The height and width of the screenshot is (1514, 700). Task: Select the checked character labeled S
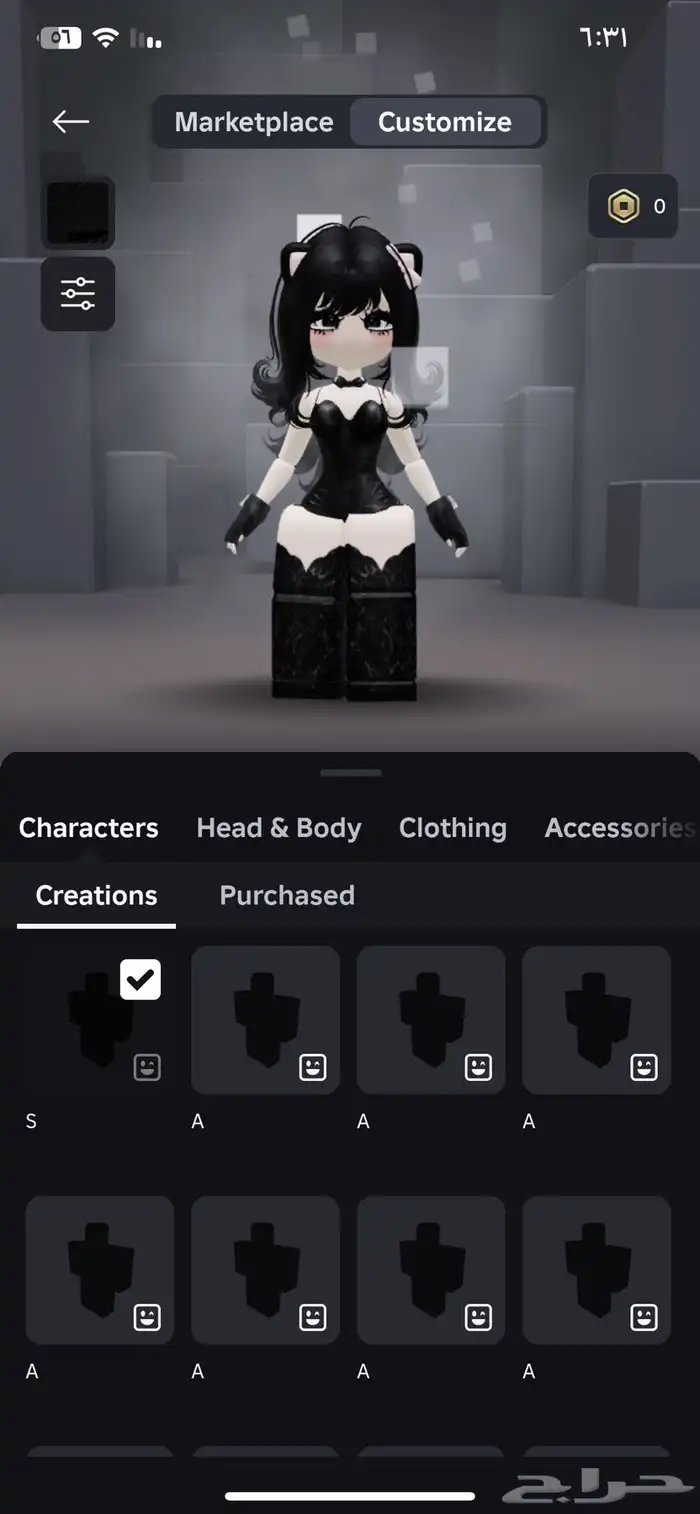point(99,1020)
